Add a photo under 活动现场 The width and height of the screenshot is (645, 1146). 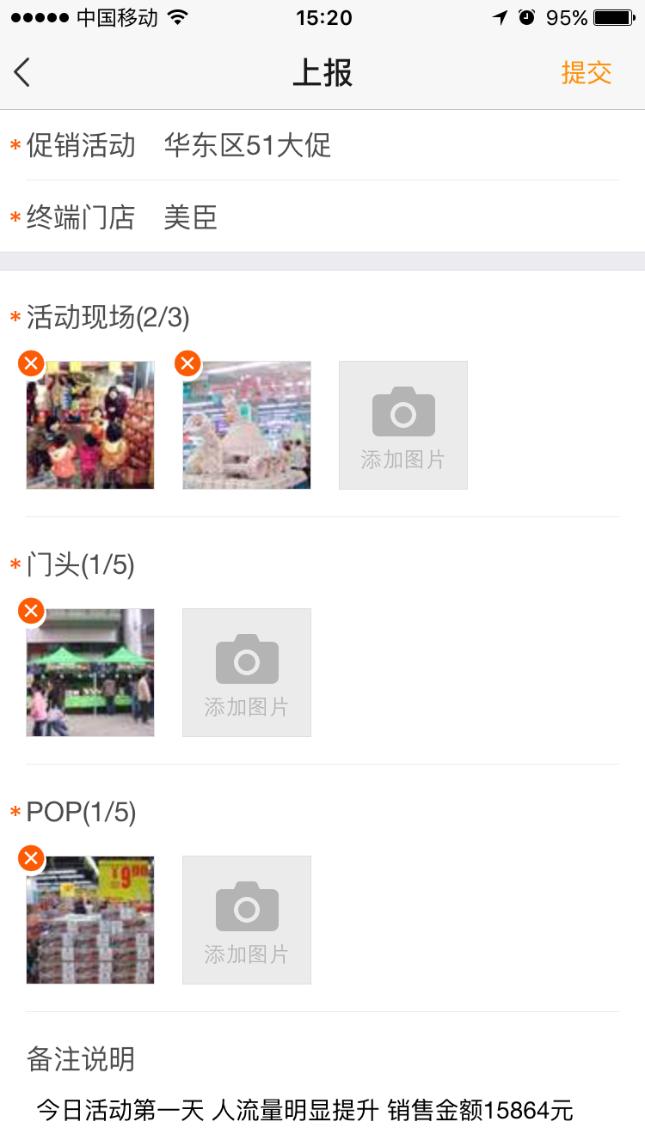pos(403,425)
